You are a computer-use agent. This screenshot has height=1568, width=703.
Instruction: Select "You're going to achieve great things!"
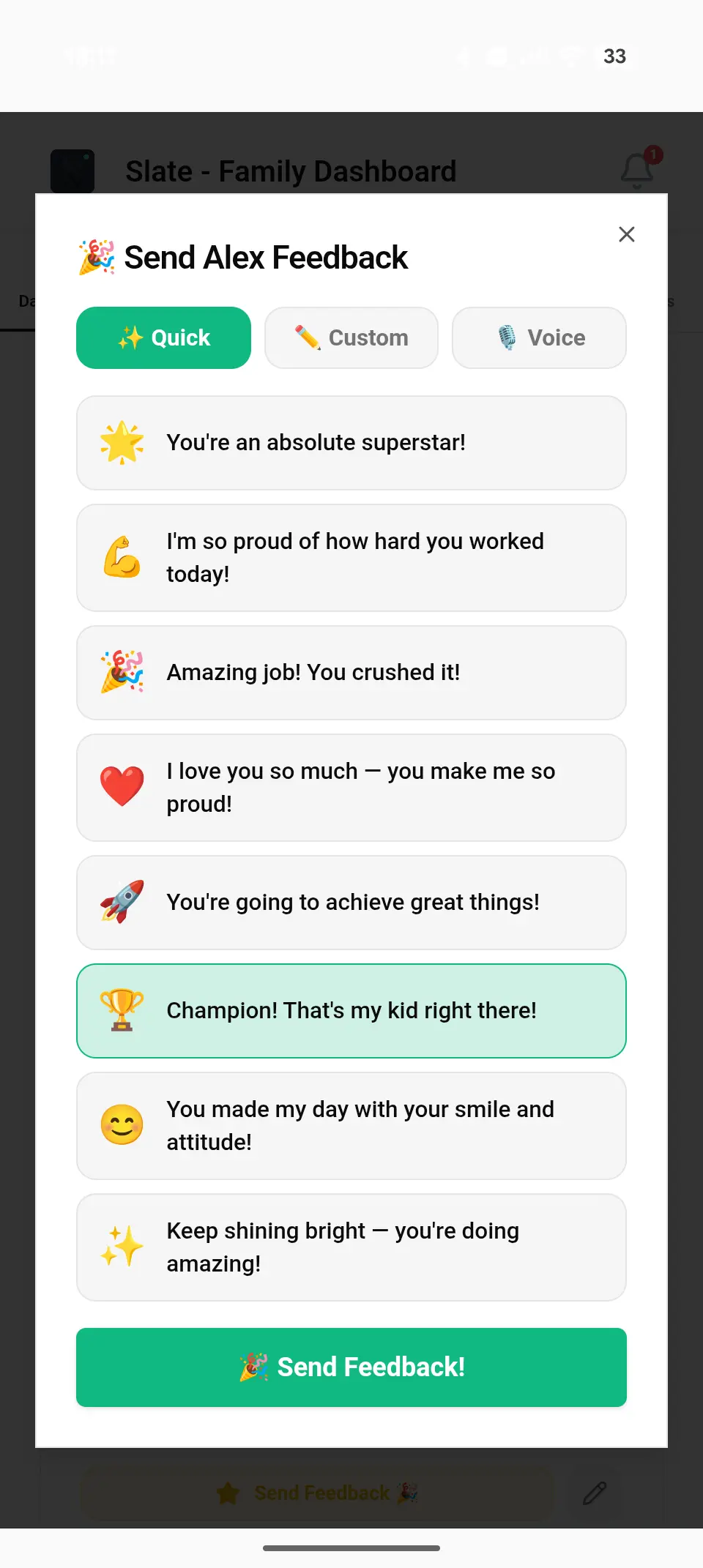point(351,903)
